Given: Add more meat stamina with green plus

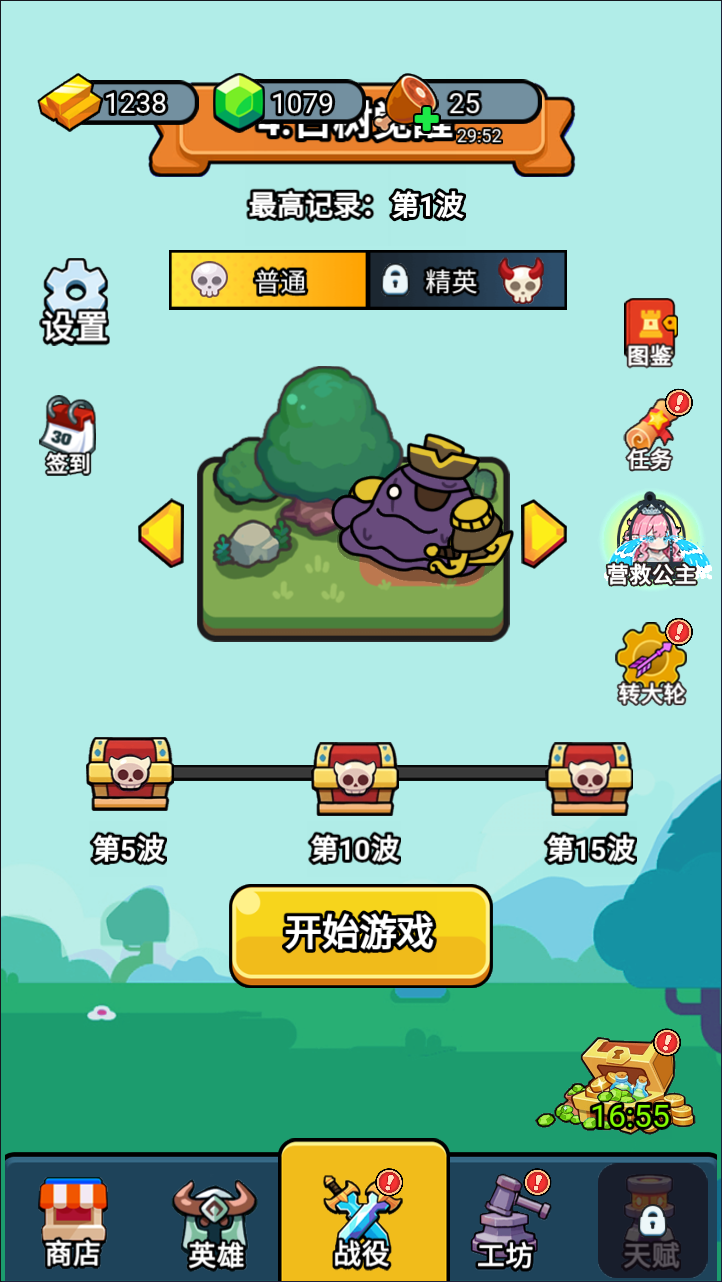Looking at the screenshot, I should coord(427,118).
